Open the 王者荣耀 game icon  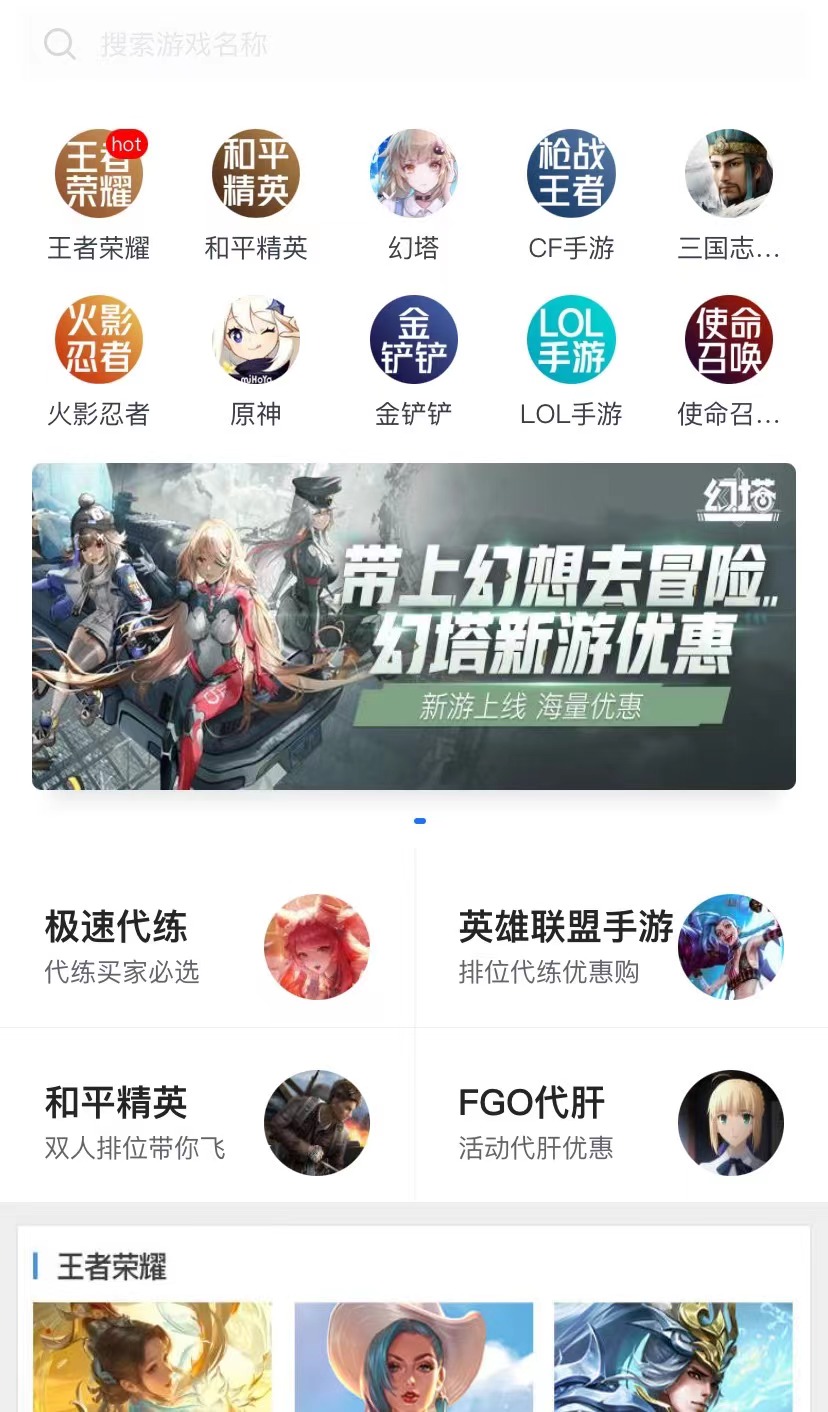(98, 174)
